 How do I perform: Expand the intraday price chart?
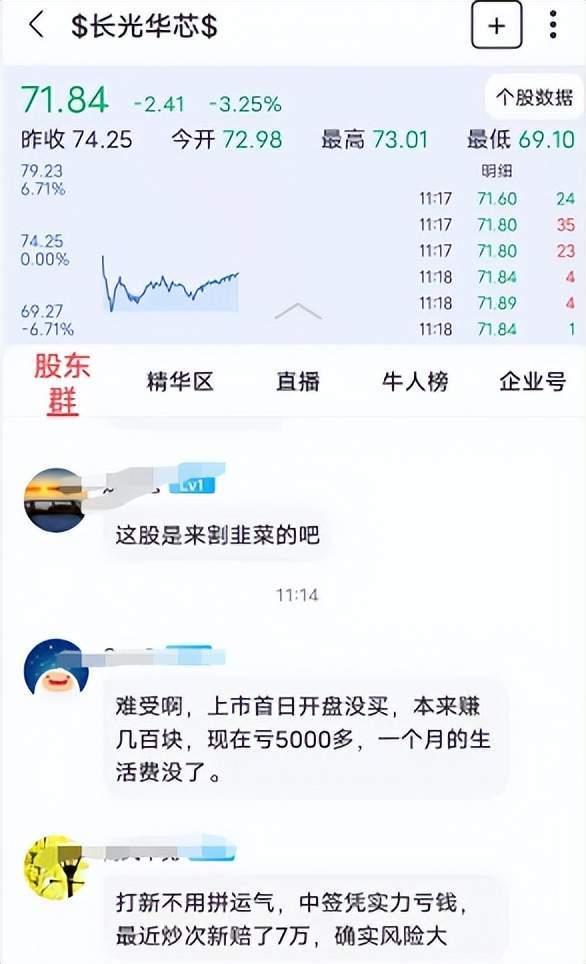tap(170, 284)
